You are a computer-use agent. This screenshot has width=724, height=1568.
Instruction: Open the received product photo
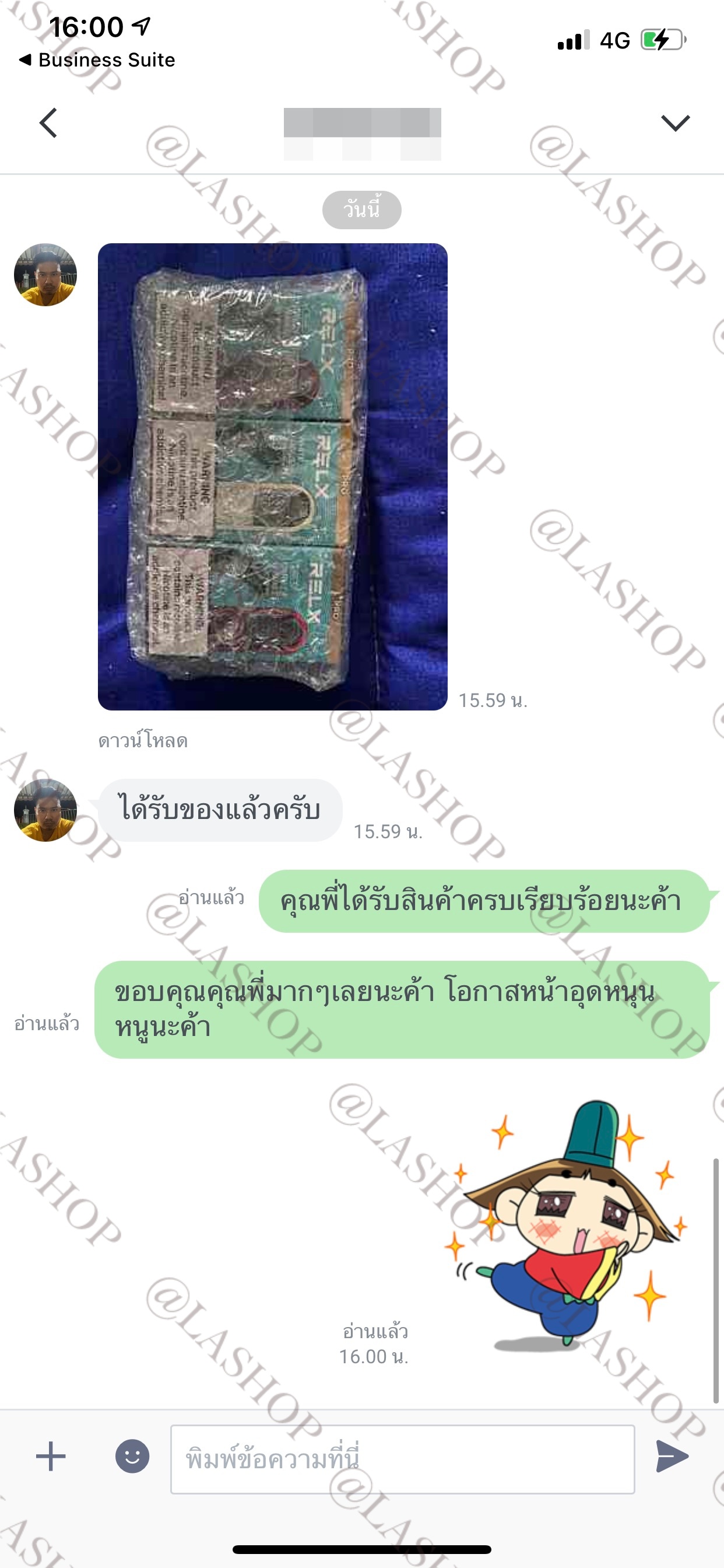tap(273, 477)
